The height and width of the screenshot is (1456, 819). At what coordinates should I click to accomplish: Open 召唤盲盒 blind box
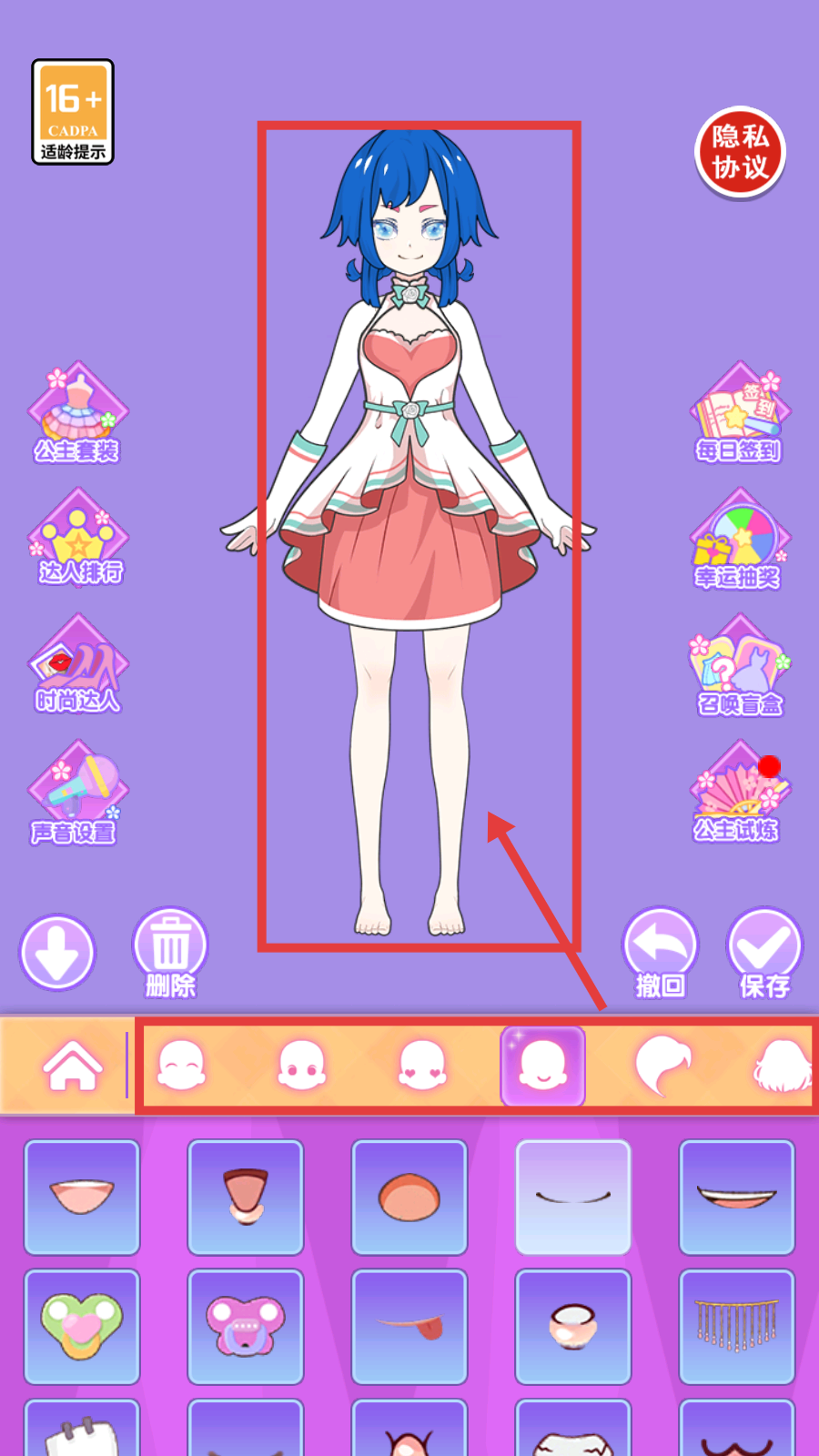point(739,667)
